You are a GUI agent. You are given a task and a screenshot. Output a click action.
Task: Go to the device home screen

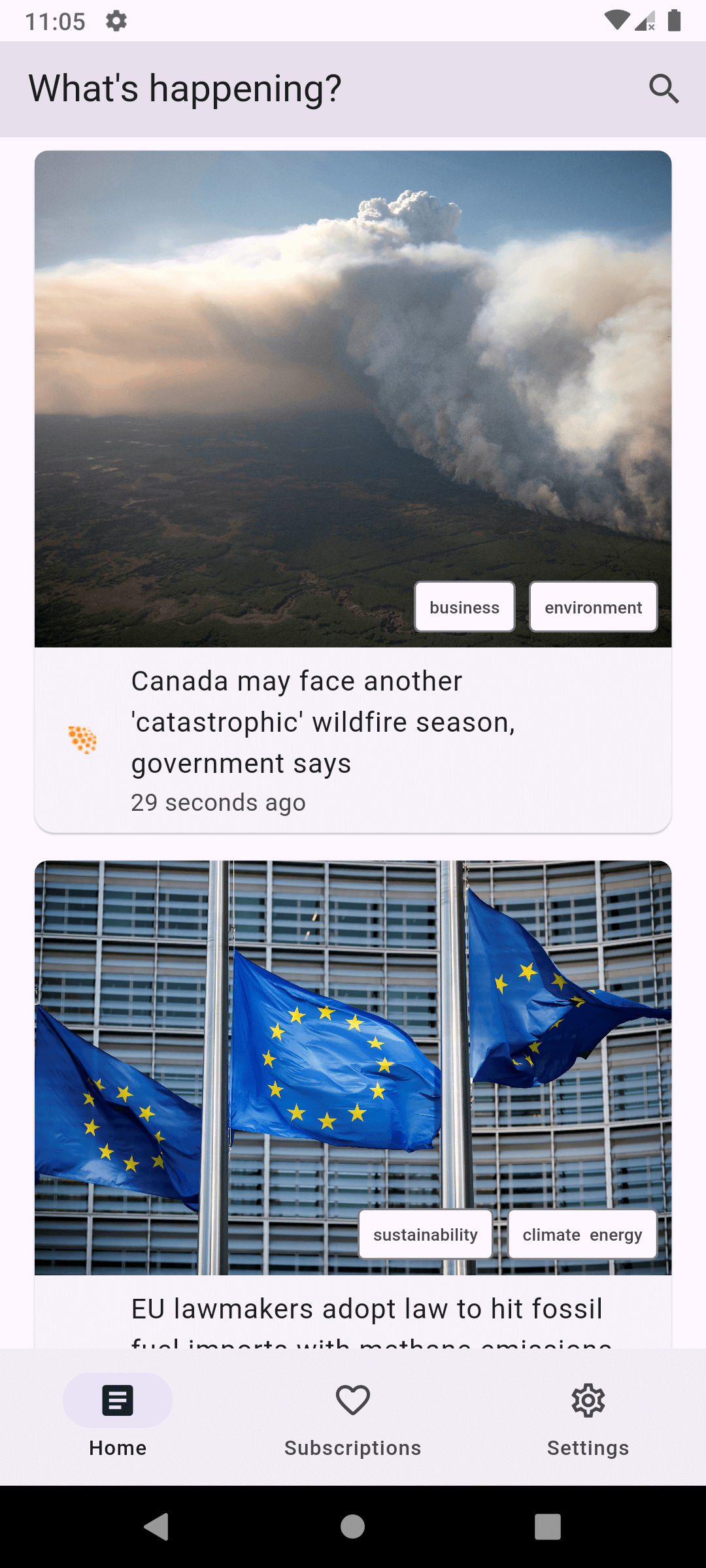[352, 1527]
